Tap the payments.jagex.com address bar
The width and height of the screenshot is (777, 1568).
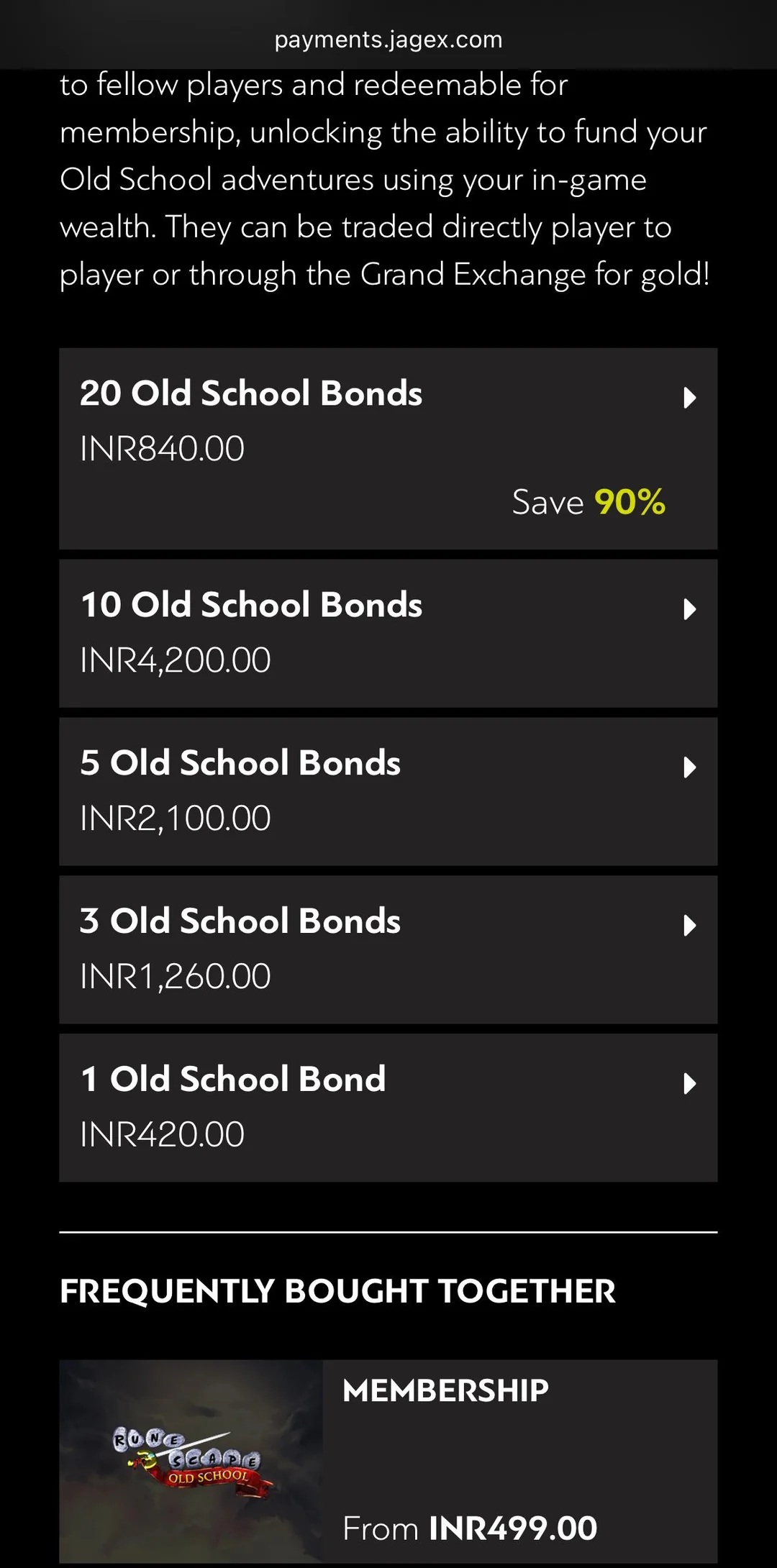(x=388, y=40)
